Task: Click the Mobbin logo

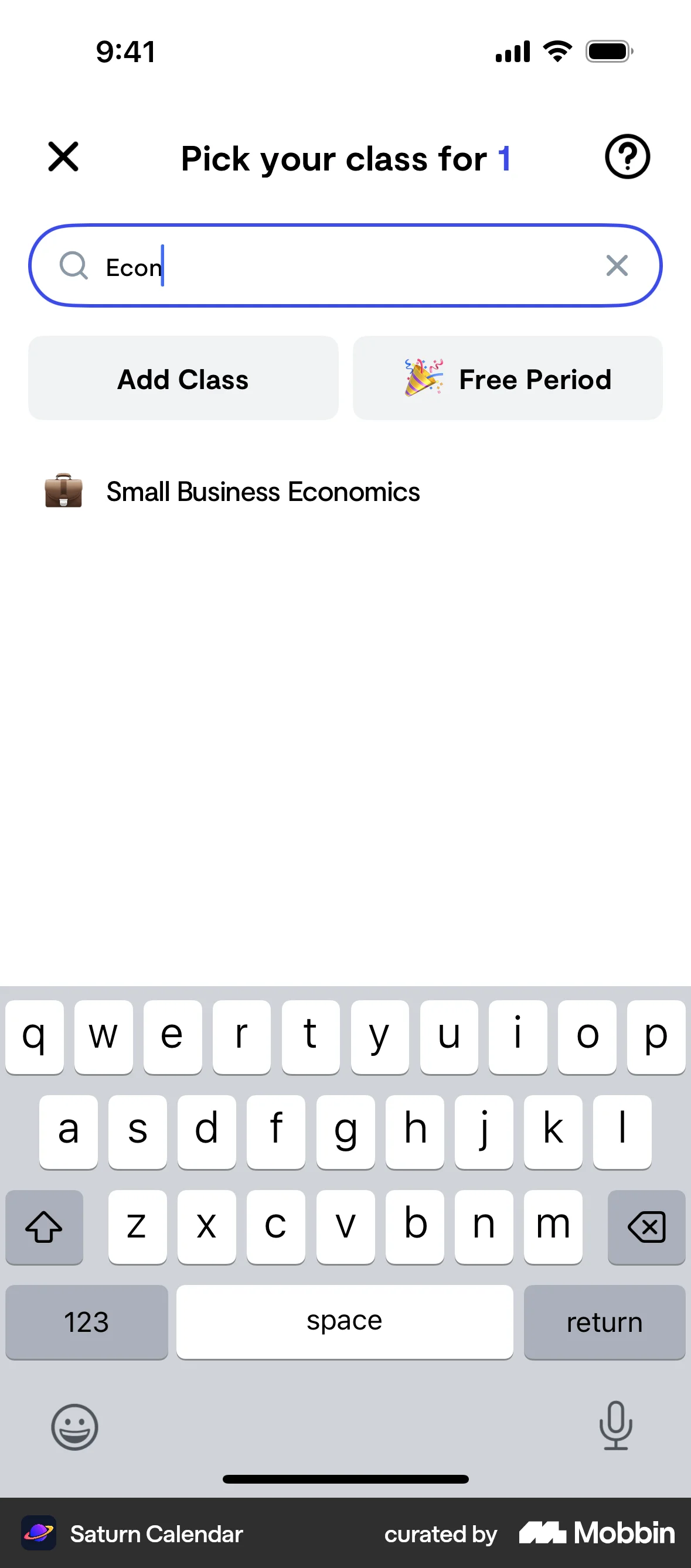Action: 594,1534
